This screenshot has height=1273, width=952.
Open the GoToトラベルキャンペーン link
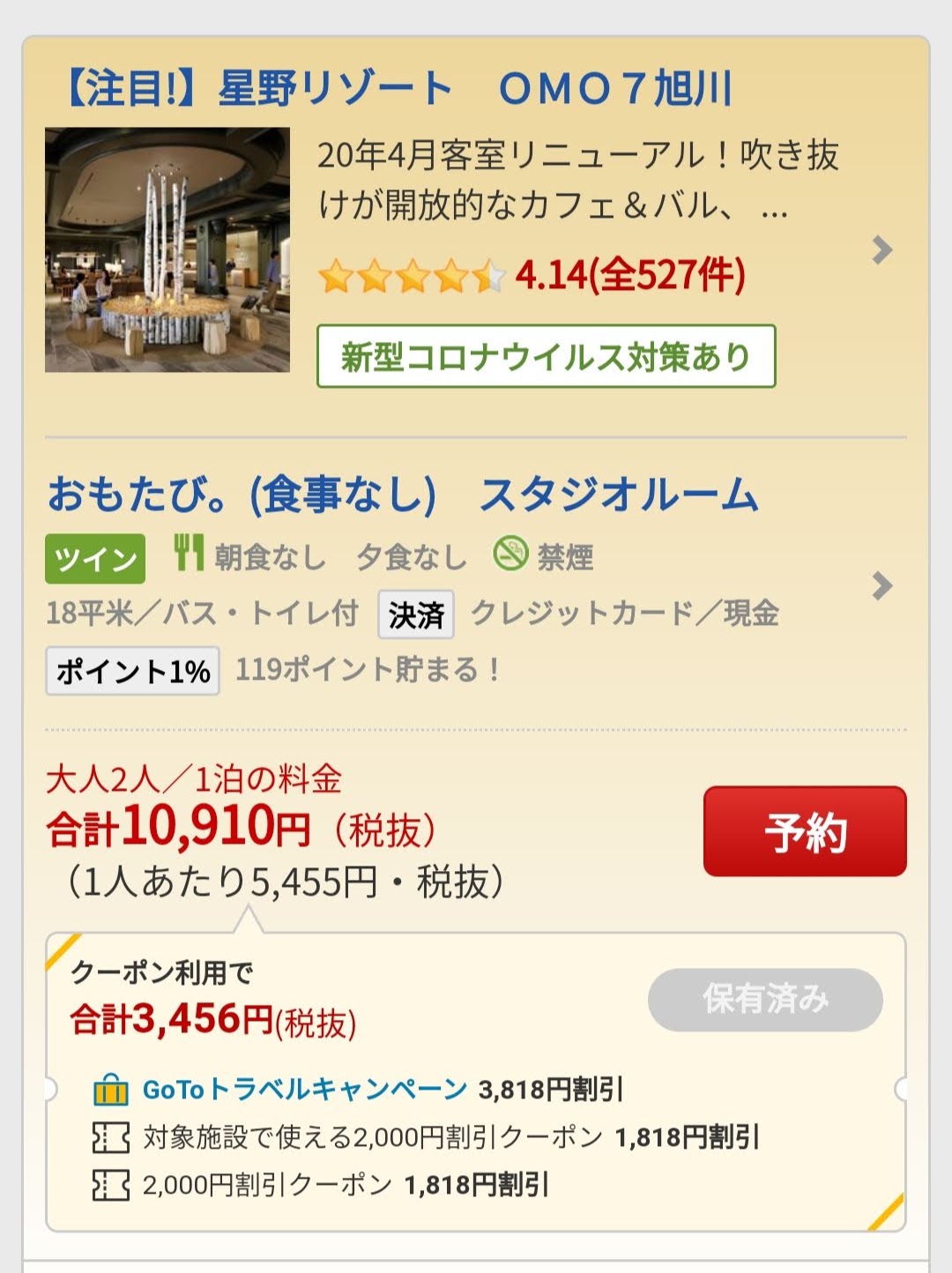tap(304, 1090)
